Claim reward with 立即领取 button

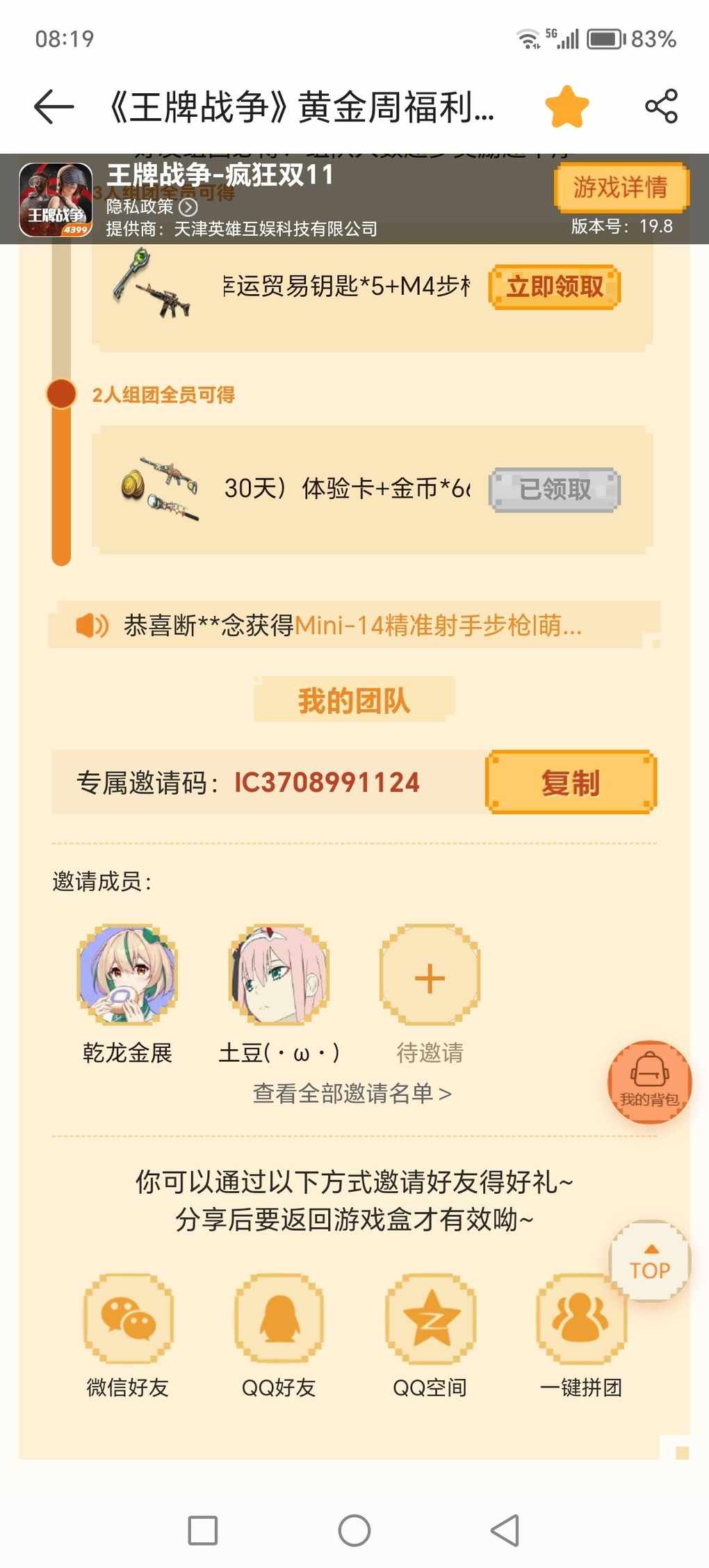tap(554, 286)
